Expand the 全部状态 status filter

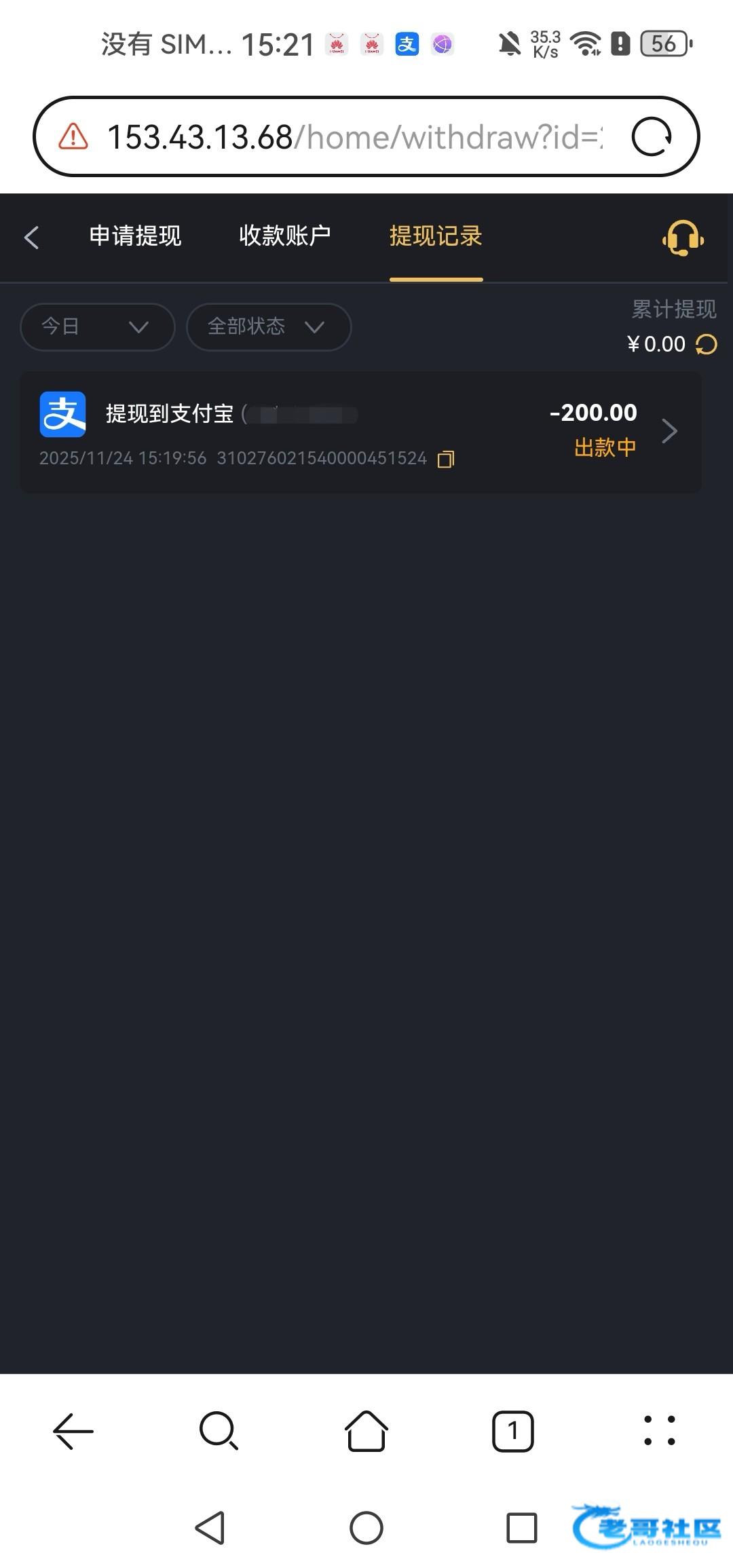click(x=268, y=327)
